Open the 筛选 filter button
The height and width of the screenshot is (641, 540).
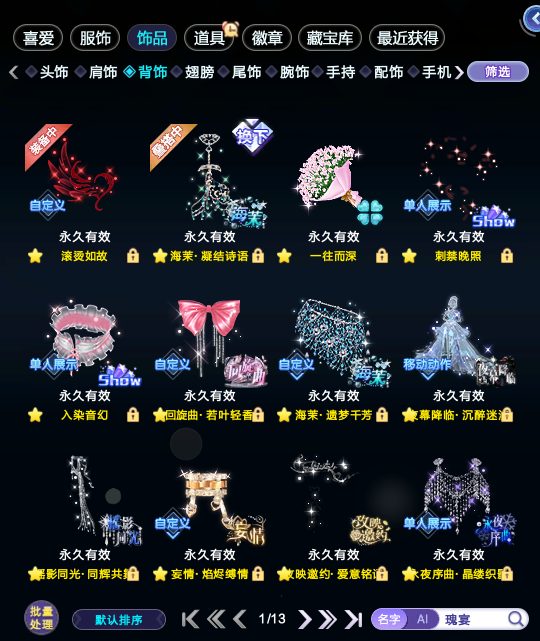[497, 72]
